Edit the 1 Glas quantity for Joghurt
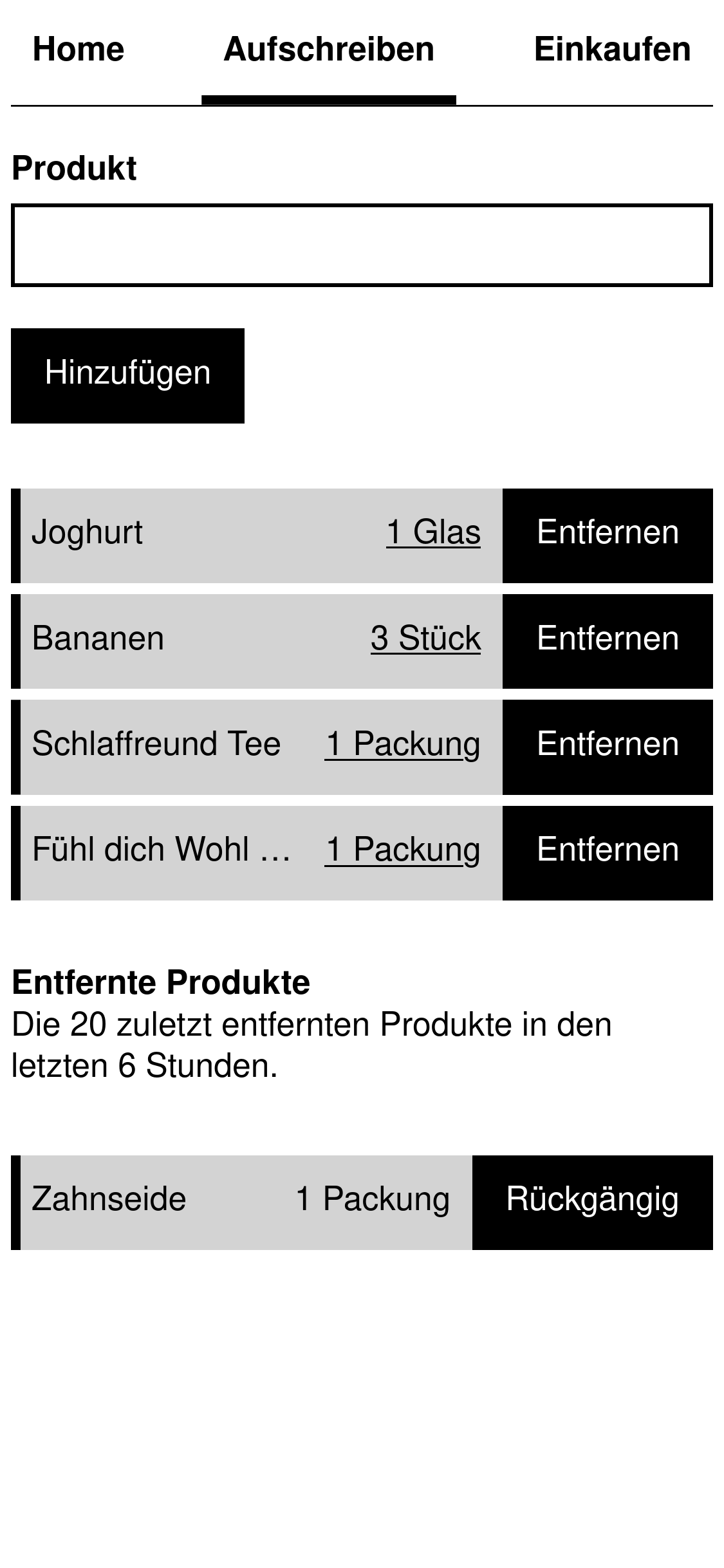Screen dimensions: 724x1568 pyautogui.click(x=433, y=532)
